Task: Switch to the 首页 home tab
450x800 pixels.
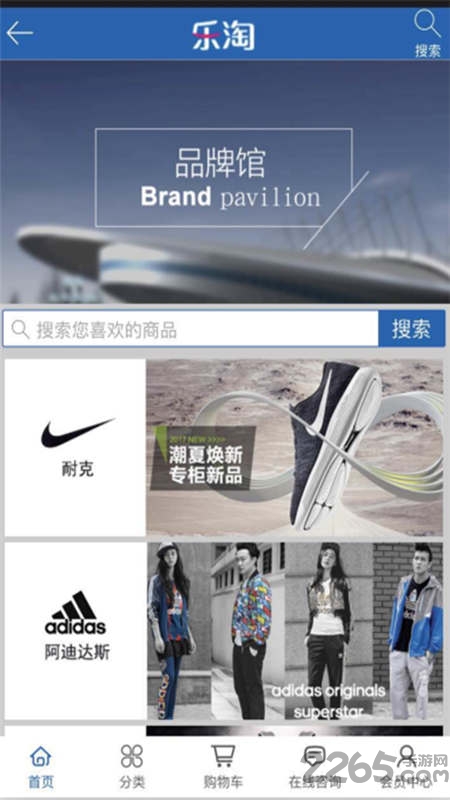Action: coord(41,767)
